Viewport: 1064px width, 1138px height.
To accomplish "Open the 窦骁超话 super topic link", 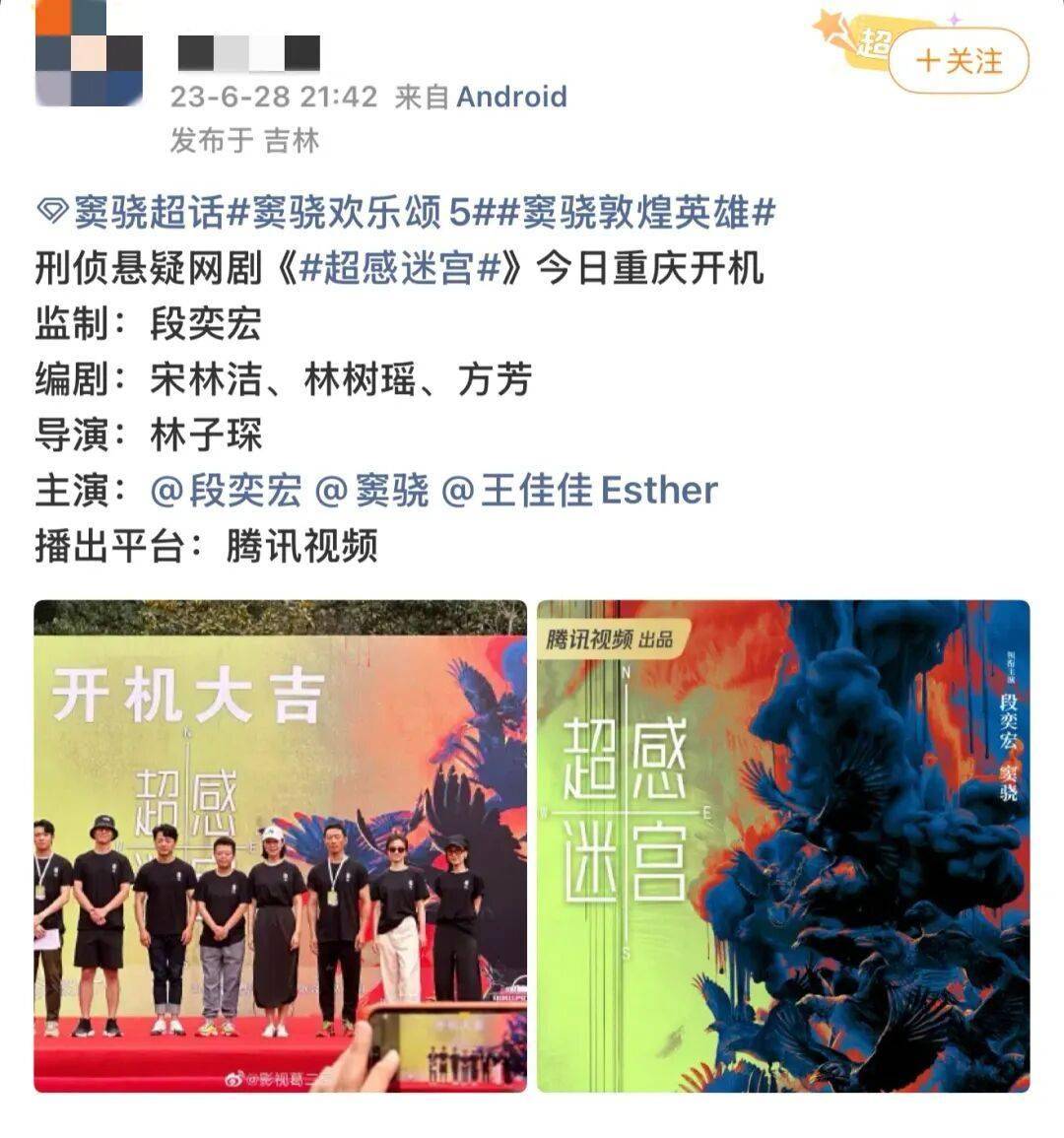I will coord(129,212).
